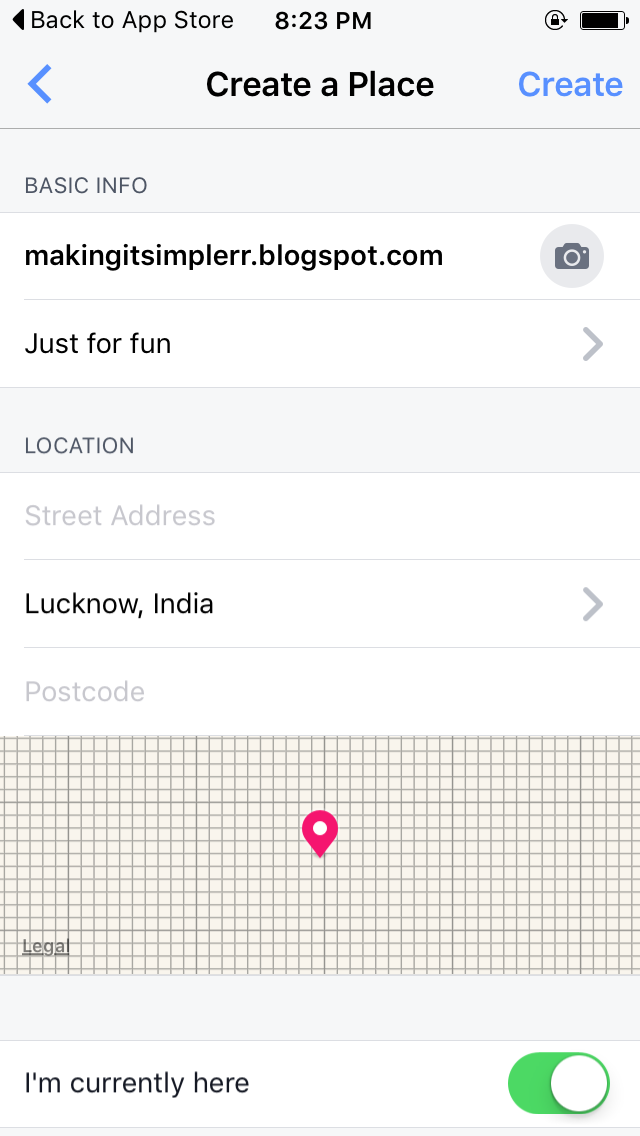The width and height of the screenshot is (640, 1136).
Task: Tap the pink location pin on the map
Action: tap(320, 834)
